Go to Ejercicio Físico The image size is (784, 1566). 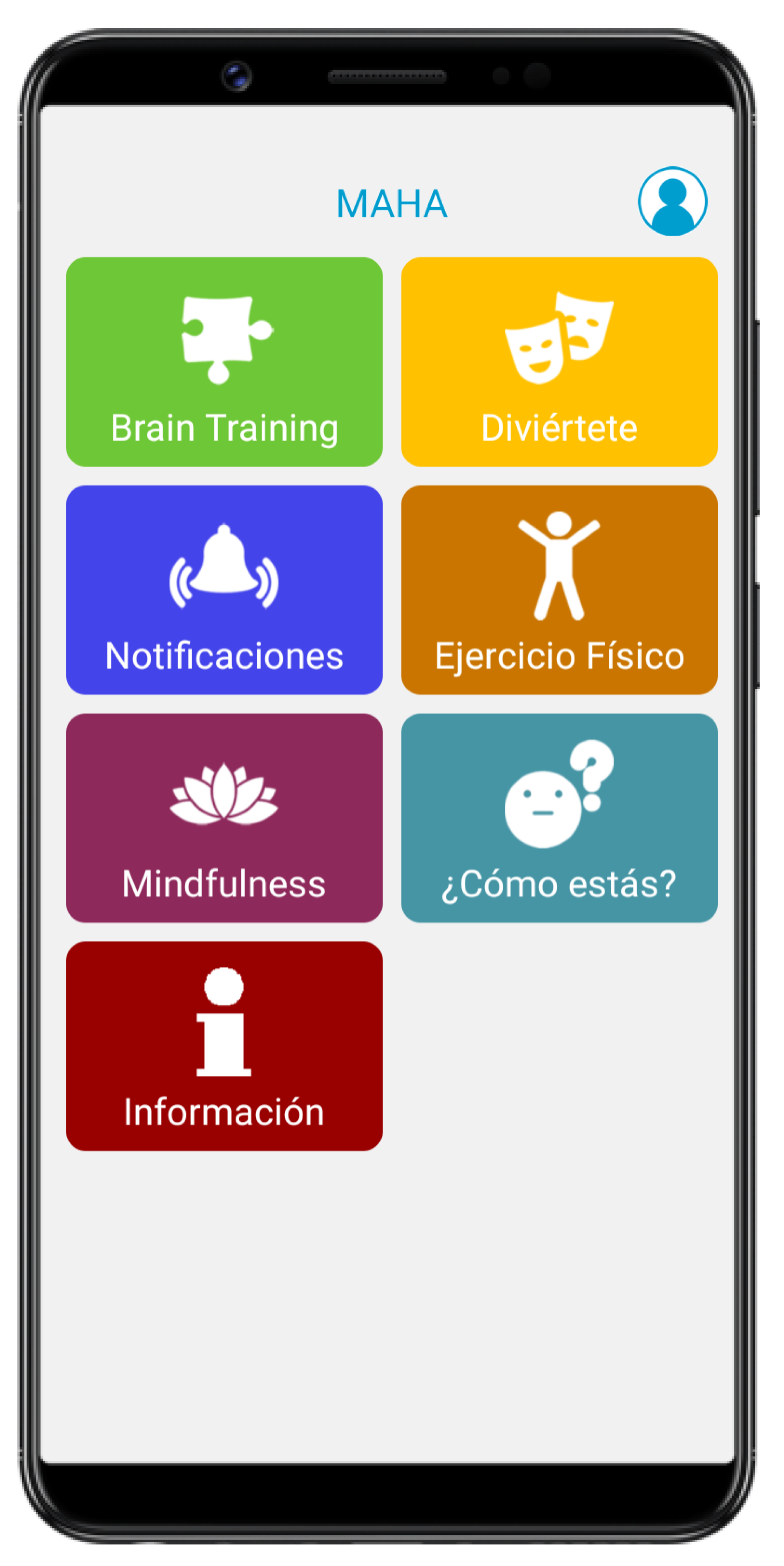point(559,590)
